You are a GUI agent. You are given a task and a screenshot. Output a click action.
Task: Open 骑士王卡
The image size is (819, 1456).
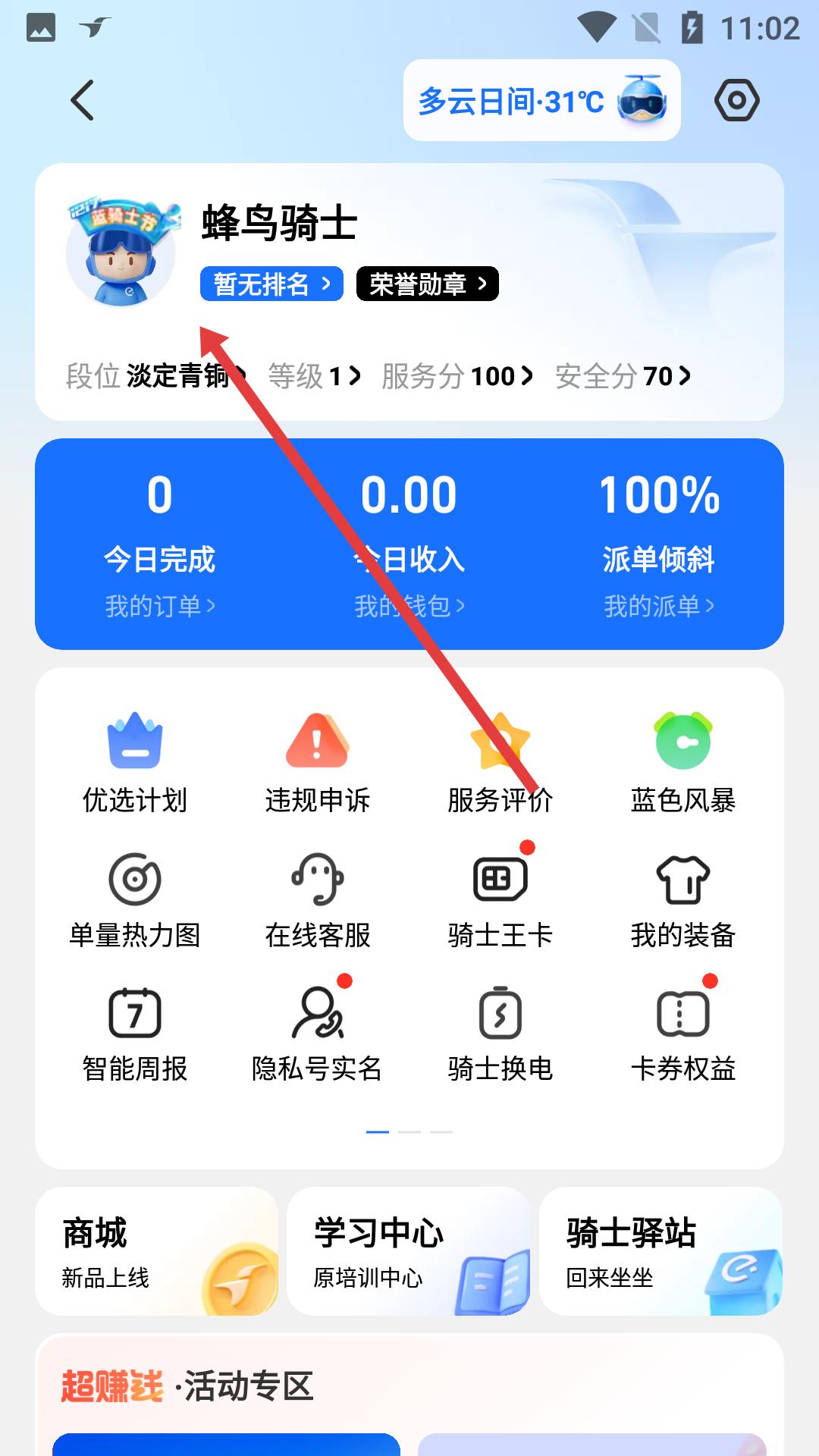[500, 899]
